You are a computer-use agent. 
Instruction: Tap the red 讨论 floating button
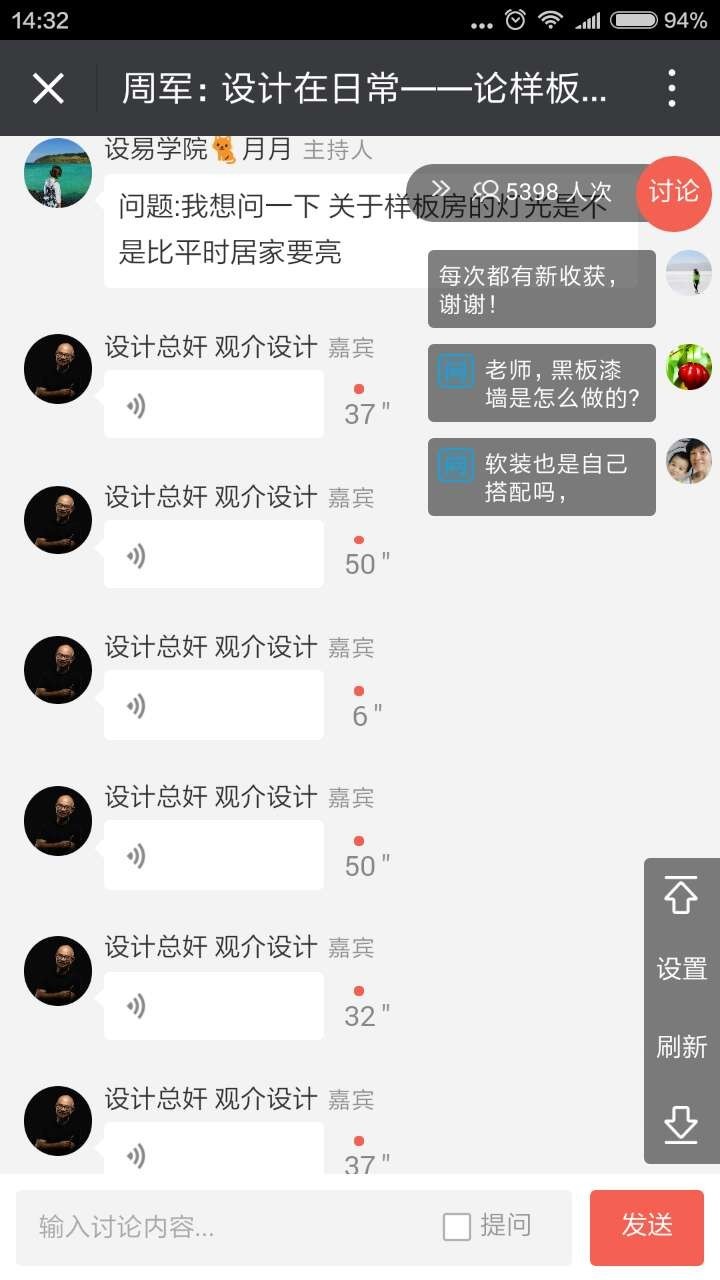coord(675,194)
